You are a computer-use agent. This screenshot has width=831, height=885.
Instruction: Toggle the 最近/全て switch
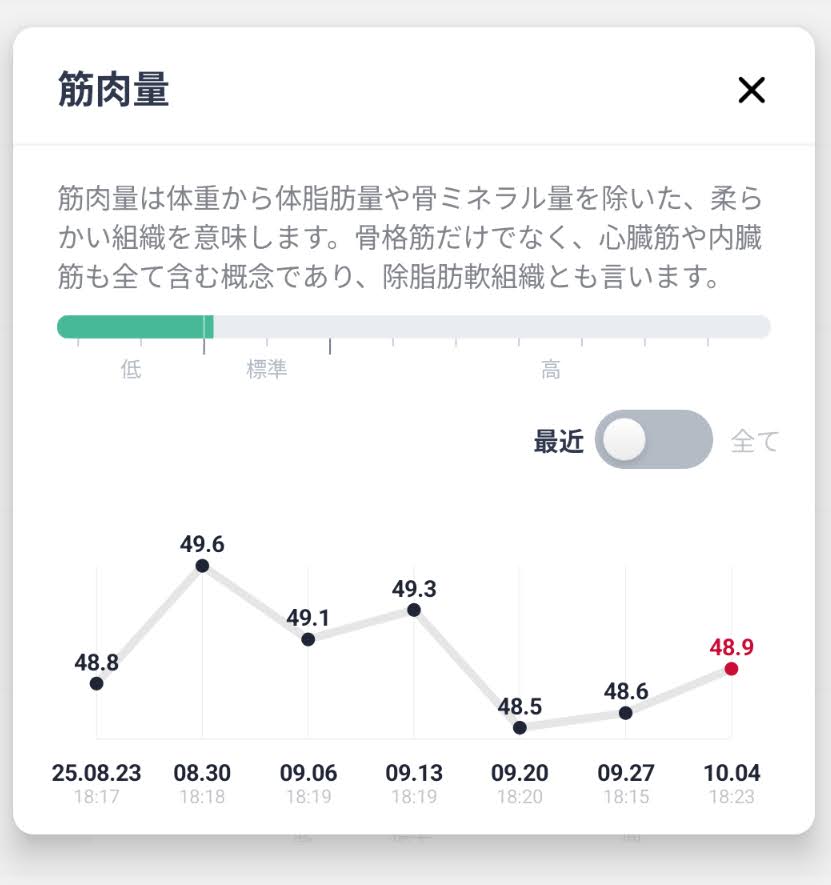click(653, 440)
